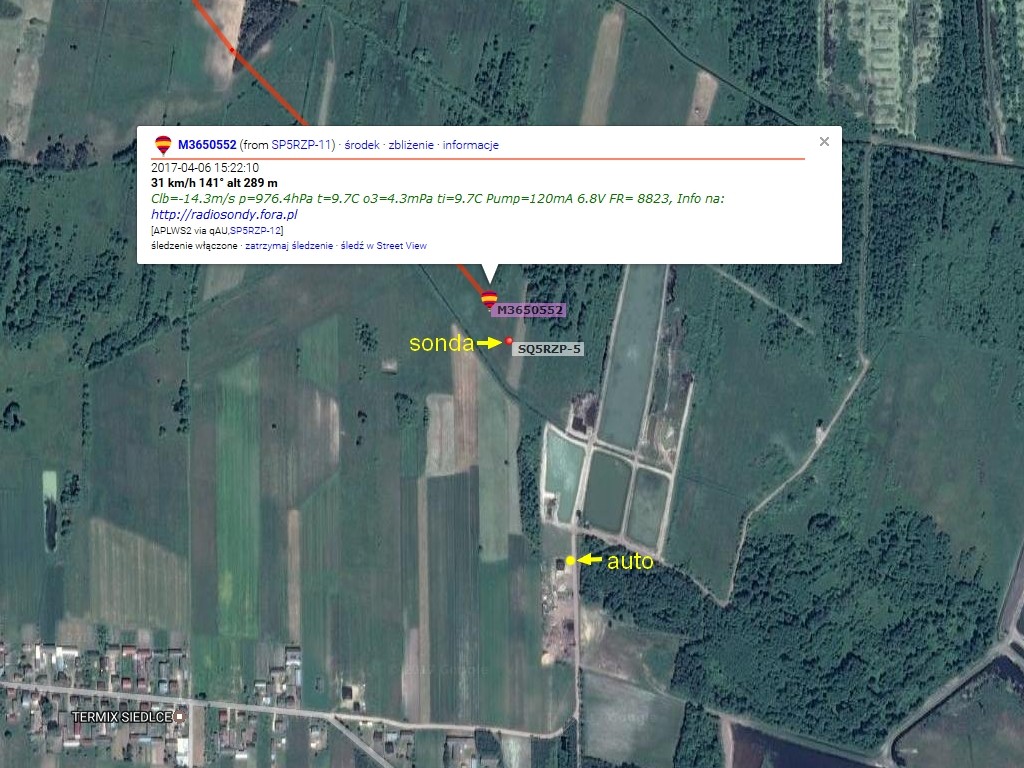Select śledź w Street View
Image resolution: width=1024 pixels, height=768 pixels.
pyautogui.click(x=384, y=245)
